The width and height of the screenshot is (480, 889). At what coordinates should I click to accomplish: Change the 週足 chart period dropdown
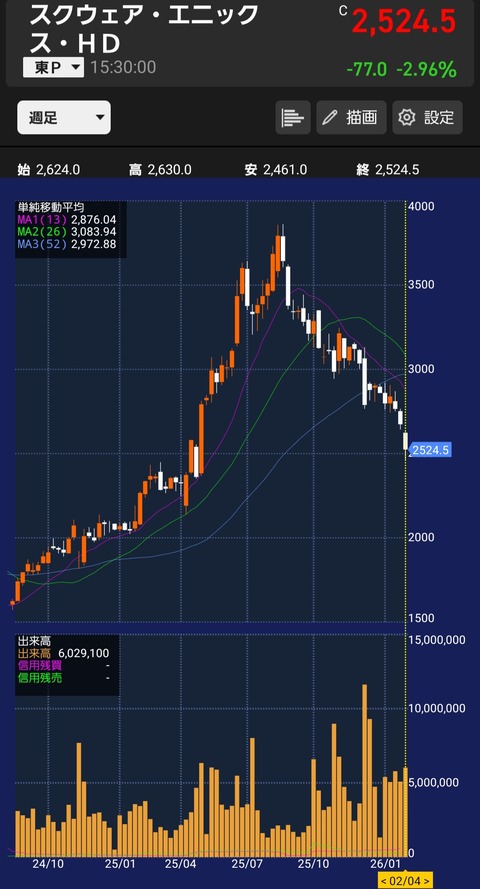click(64, 117)
